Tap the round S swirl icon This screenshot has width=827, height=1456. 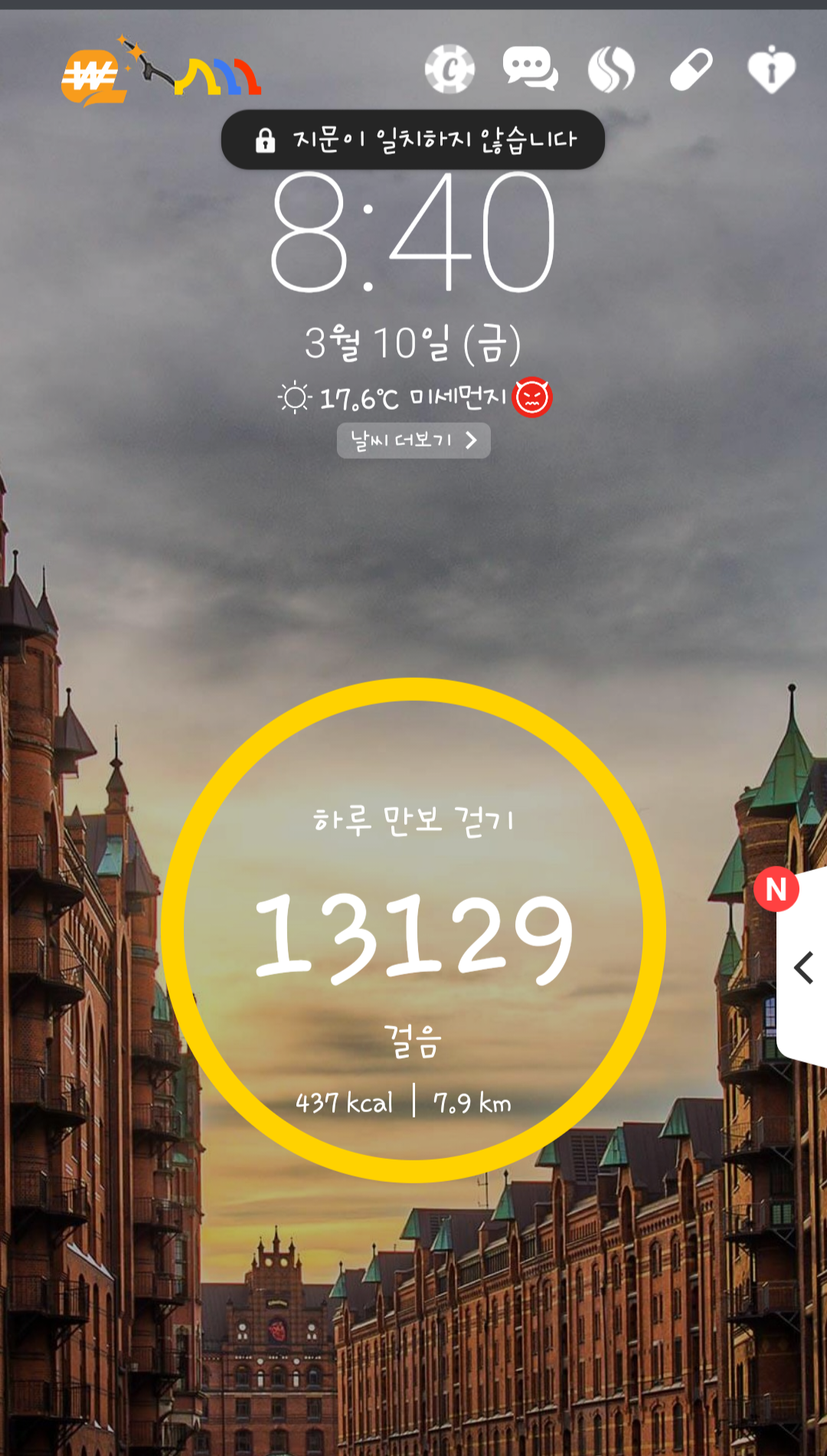[x=611, y=70]
